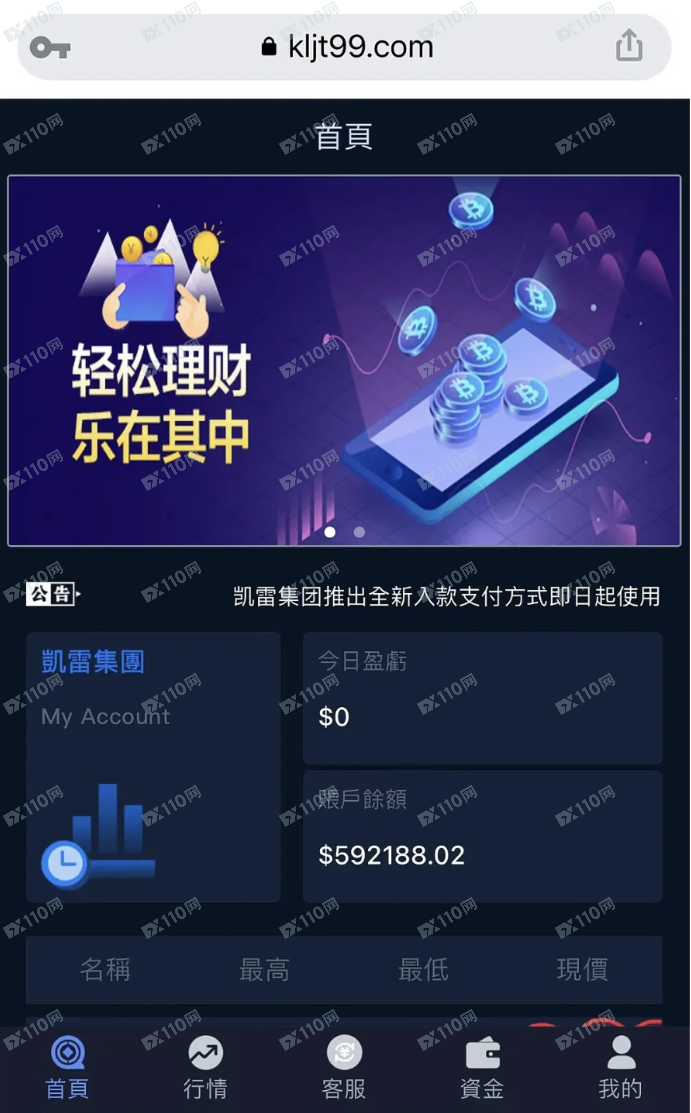Open the 轻松理财 promotional banner

(x=344, y=360)
